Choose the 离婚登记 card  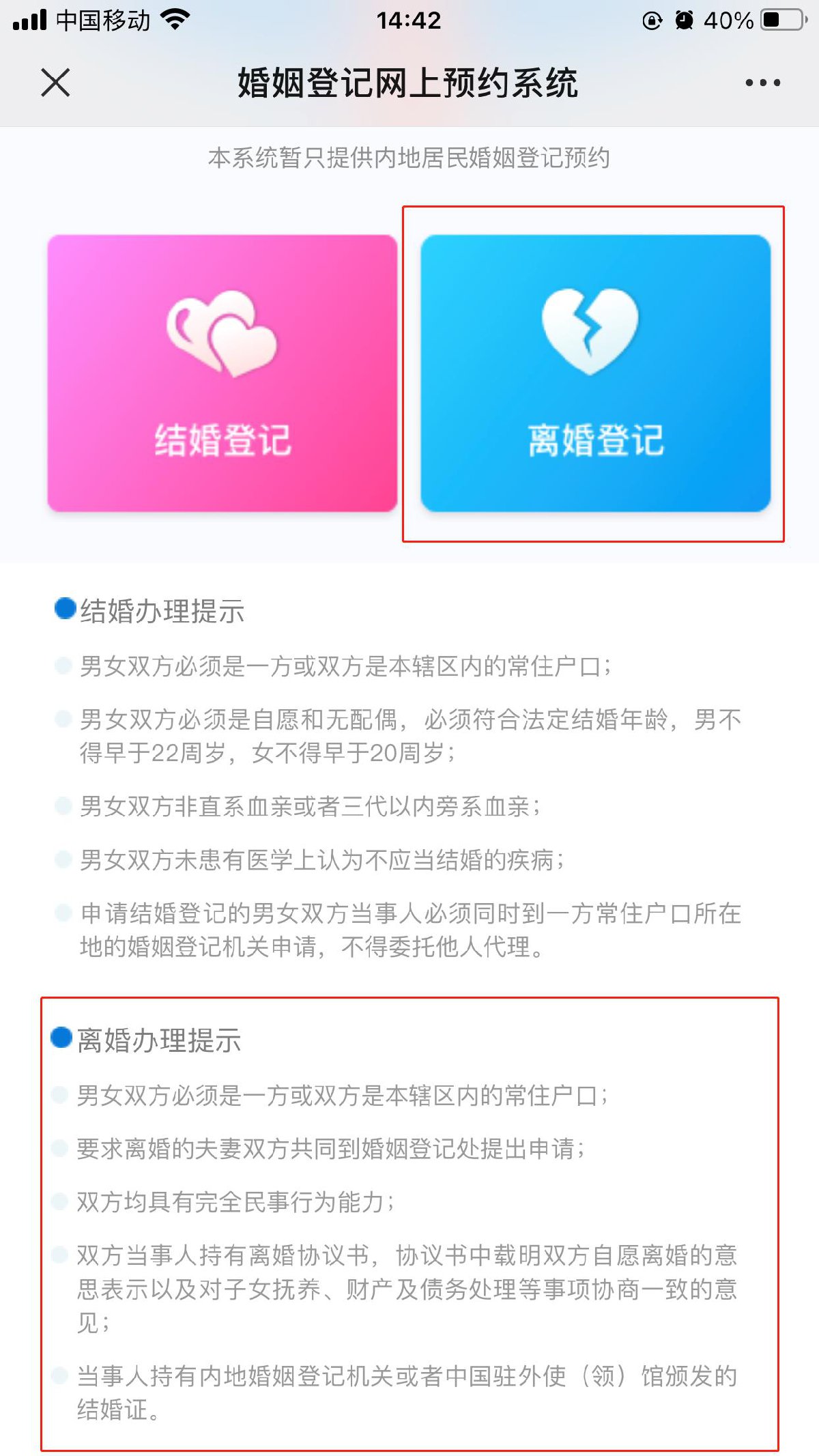tap(595, 373)
